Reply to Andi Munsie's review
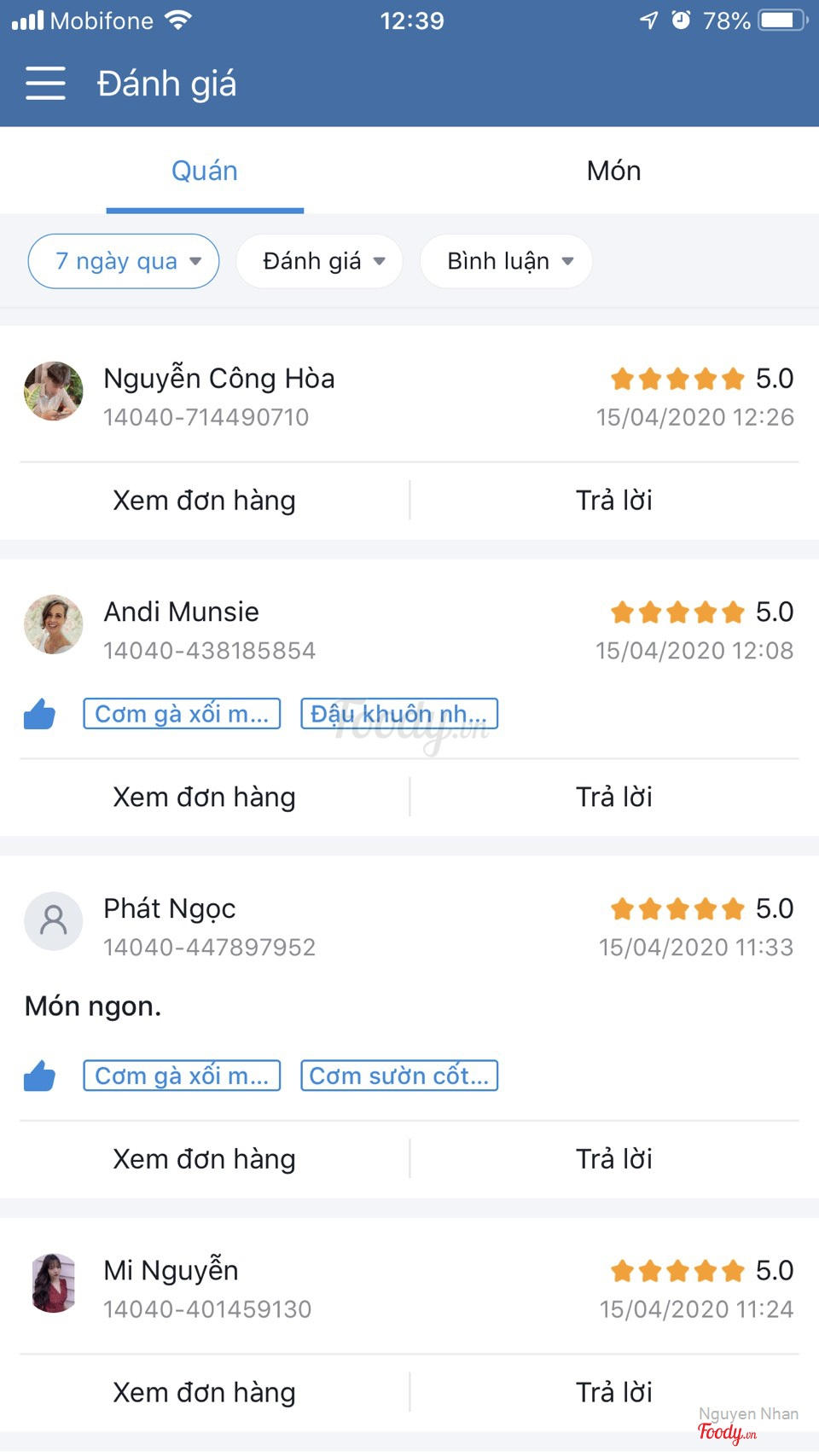The width and height of the screenshot is (819, 1456). (613, 798)
